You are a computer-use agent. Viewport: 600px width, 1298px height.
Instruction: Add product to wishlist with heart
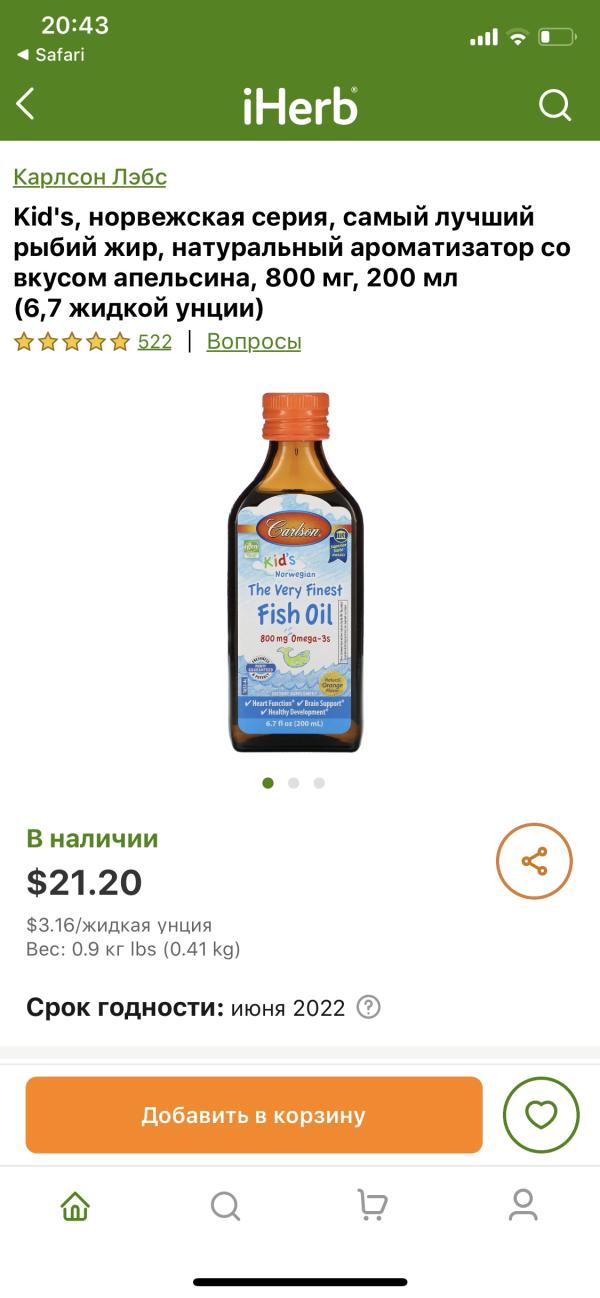(540, 1115)
